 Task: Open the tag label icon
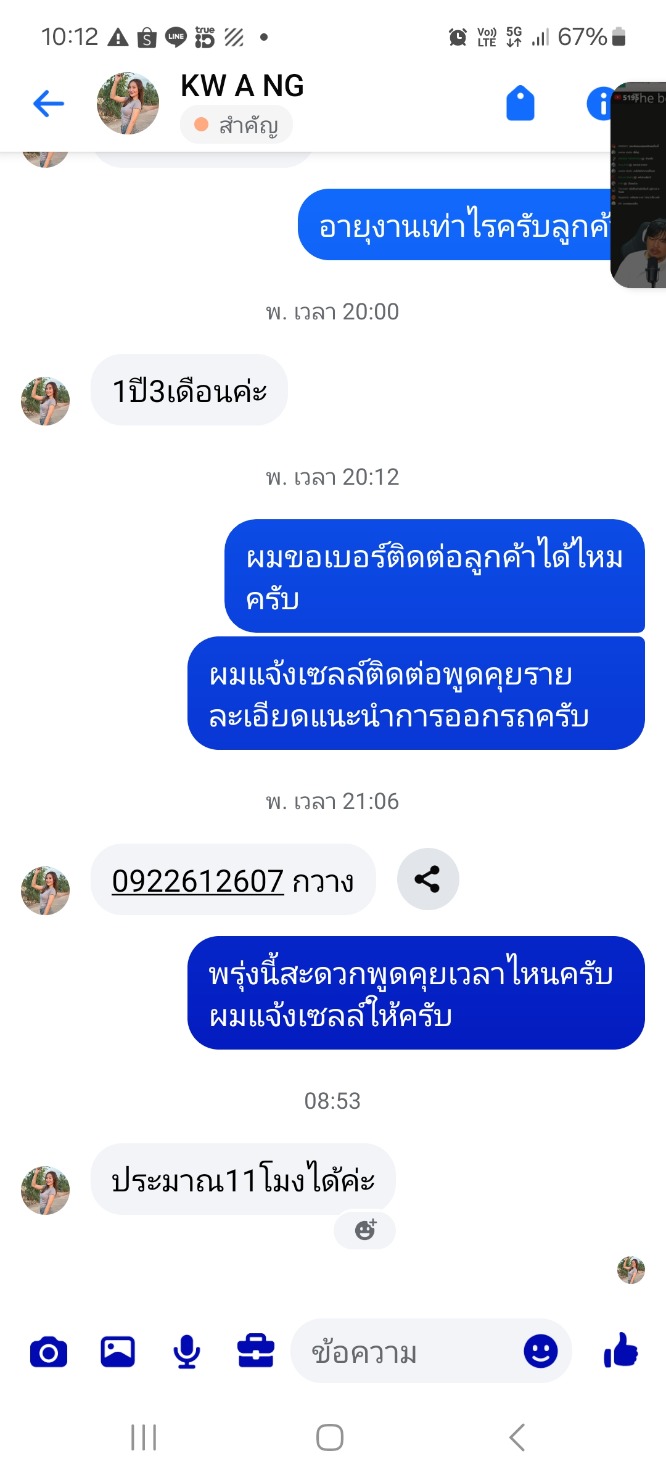pos(520,103)
